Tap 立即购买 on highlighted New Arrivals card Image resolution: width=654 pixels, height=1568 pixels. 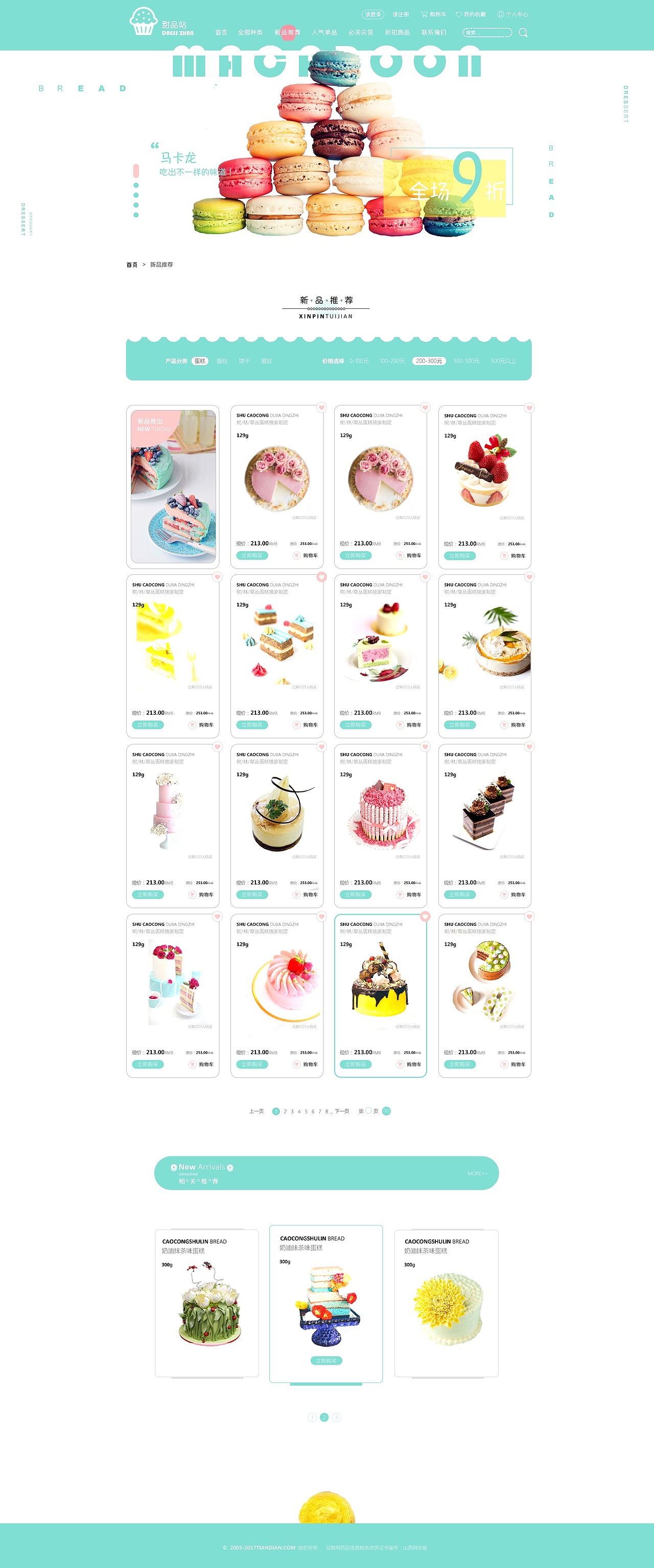pos(326,1360)
